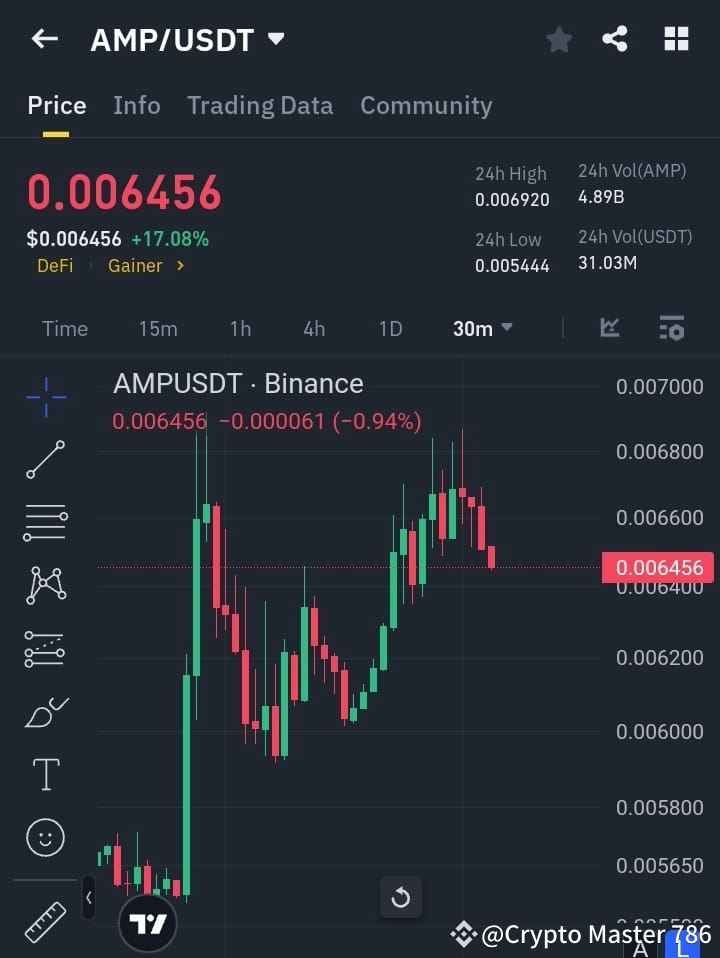This screenshot has height=958, width=720.
Task: Select the Crosshair tool
Action: 45,398
